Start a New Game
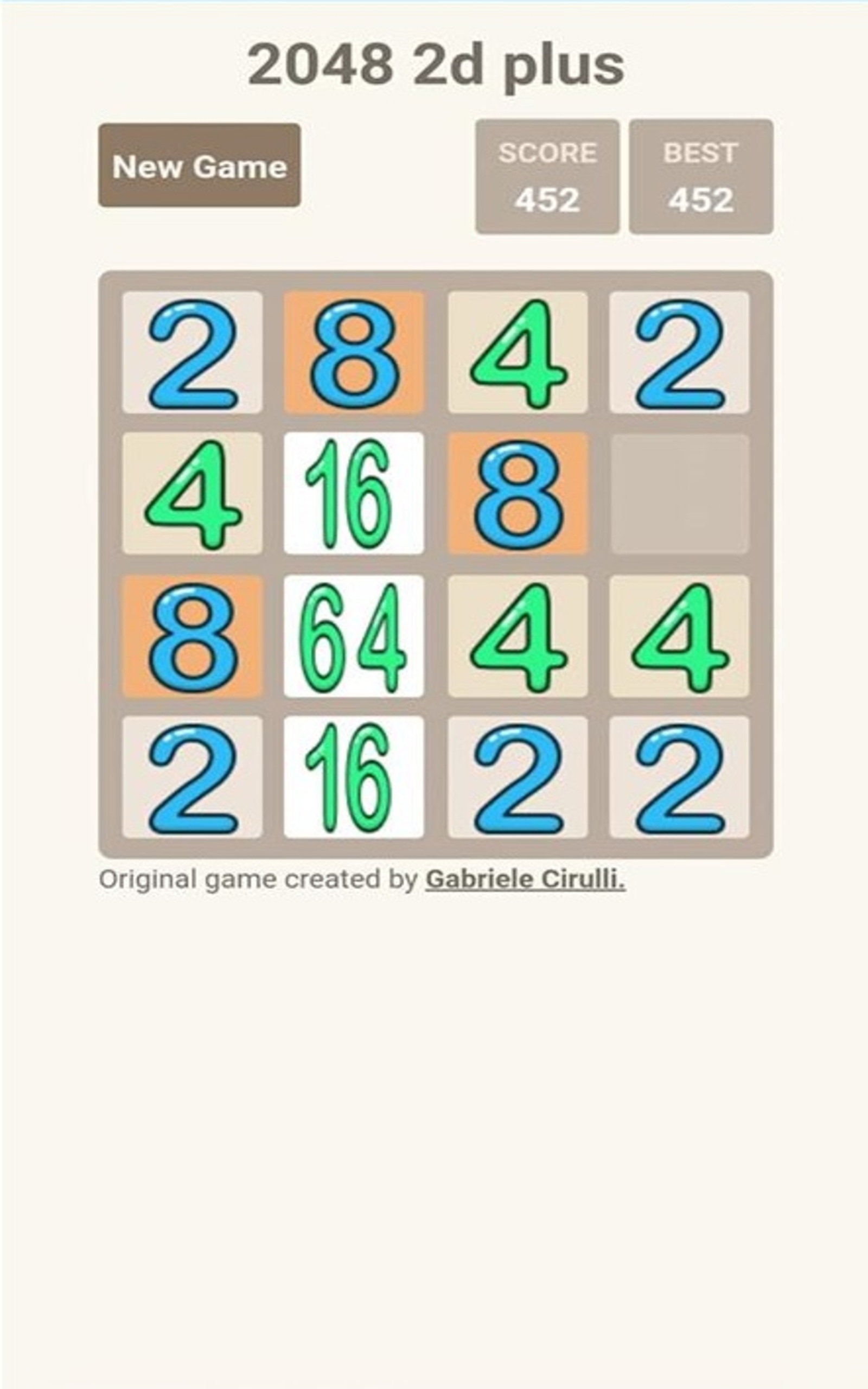This screenshot has width=868, height=1389. (199, 165)
